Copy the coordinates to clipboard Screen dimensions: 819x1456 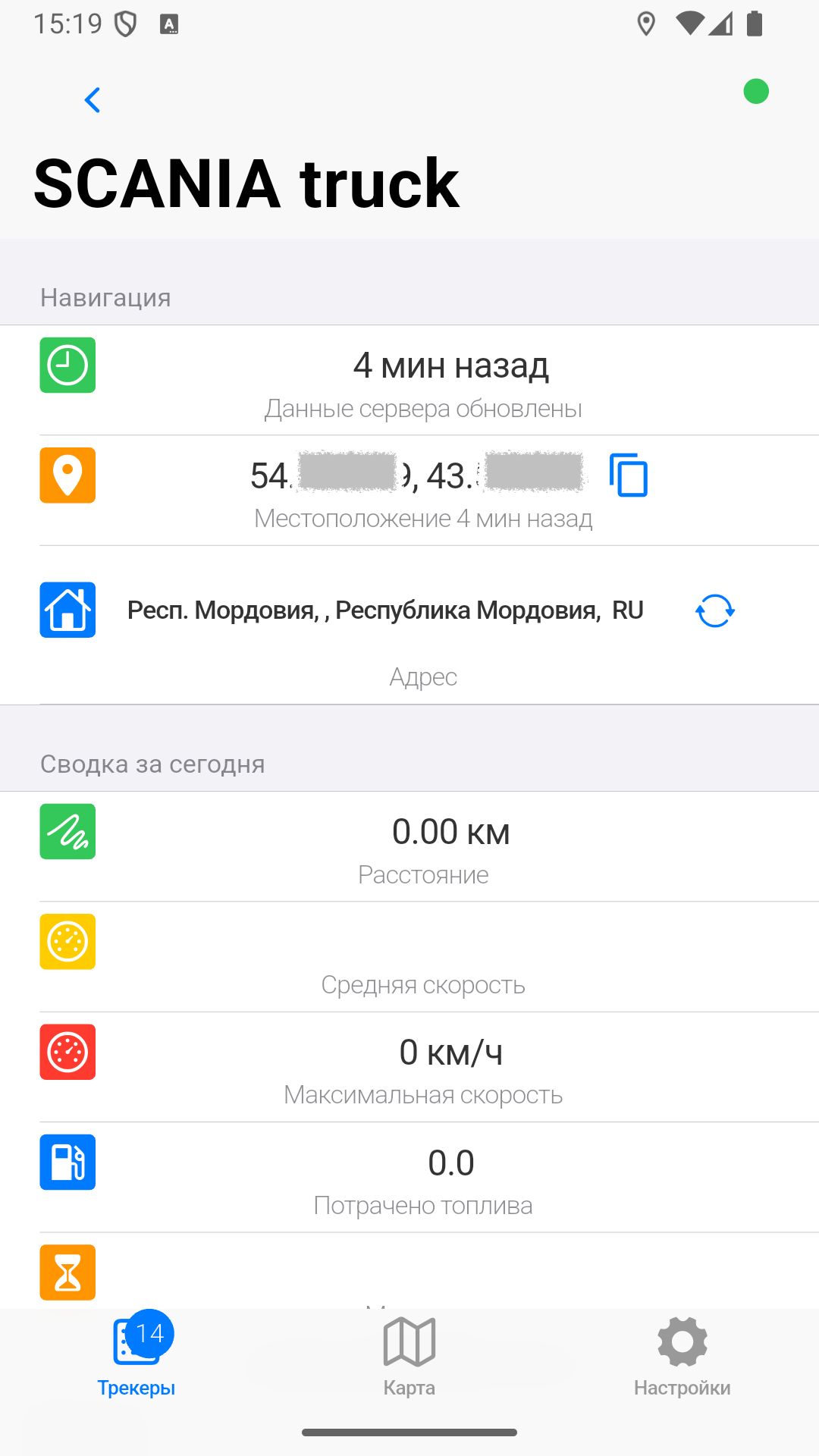click(x=629, y=475)
